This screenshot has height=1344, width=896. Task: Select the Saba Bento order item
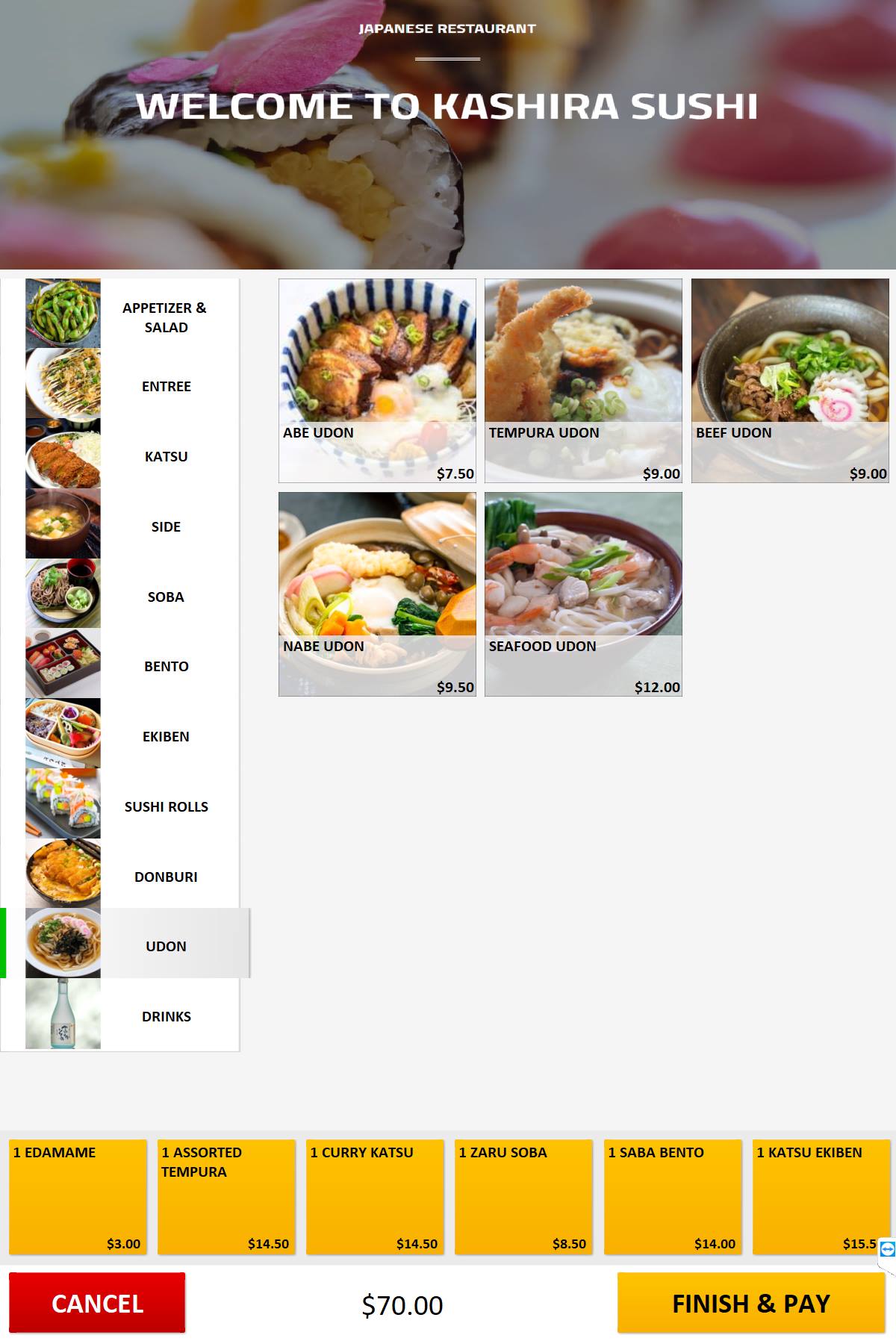pos(673,1197)
